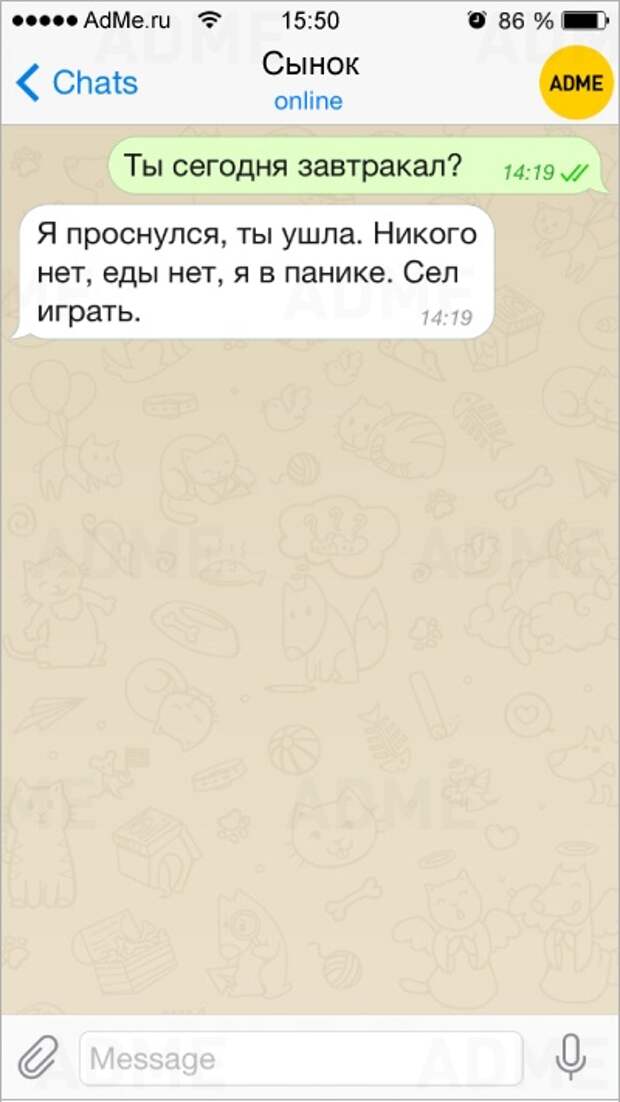Viewport: 620px width, 1102px height.
Task: Open the contact's profile picture
Action: click(x=575, y=82)
